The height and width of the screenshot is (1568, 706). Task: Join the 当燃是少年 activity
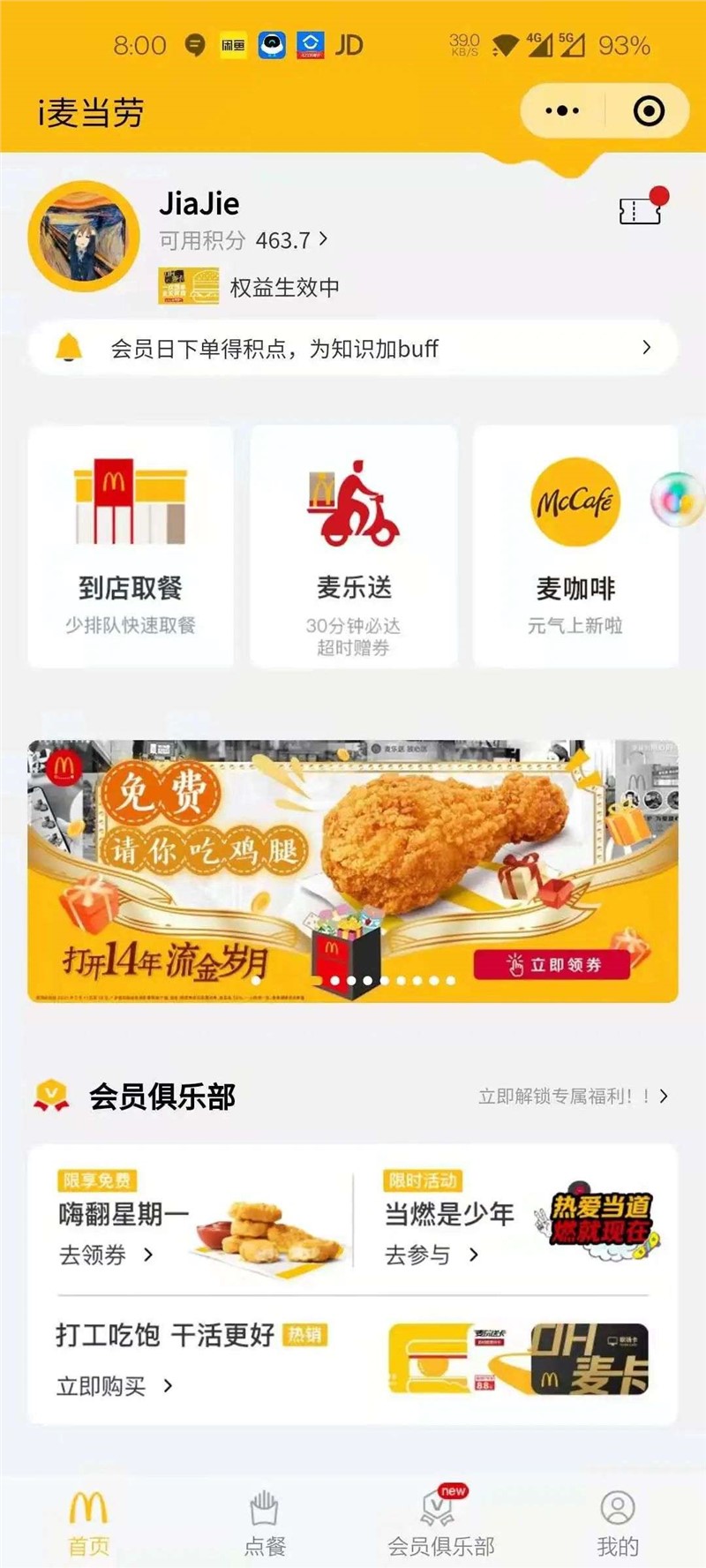[432, 1255]
